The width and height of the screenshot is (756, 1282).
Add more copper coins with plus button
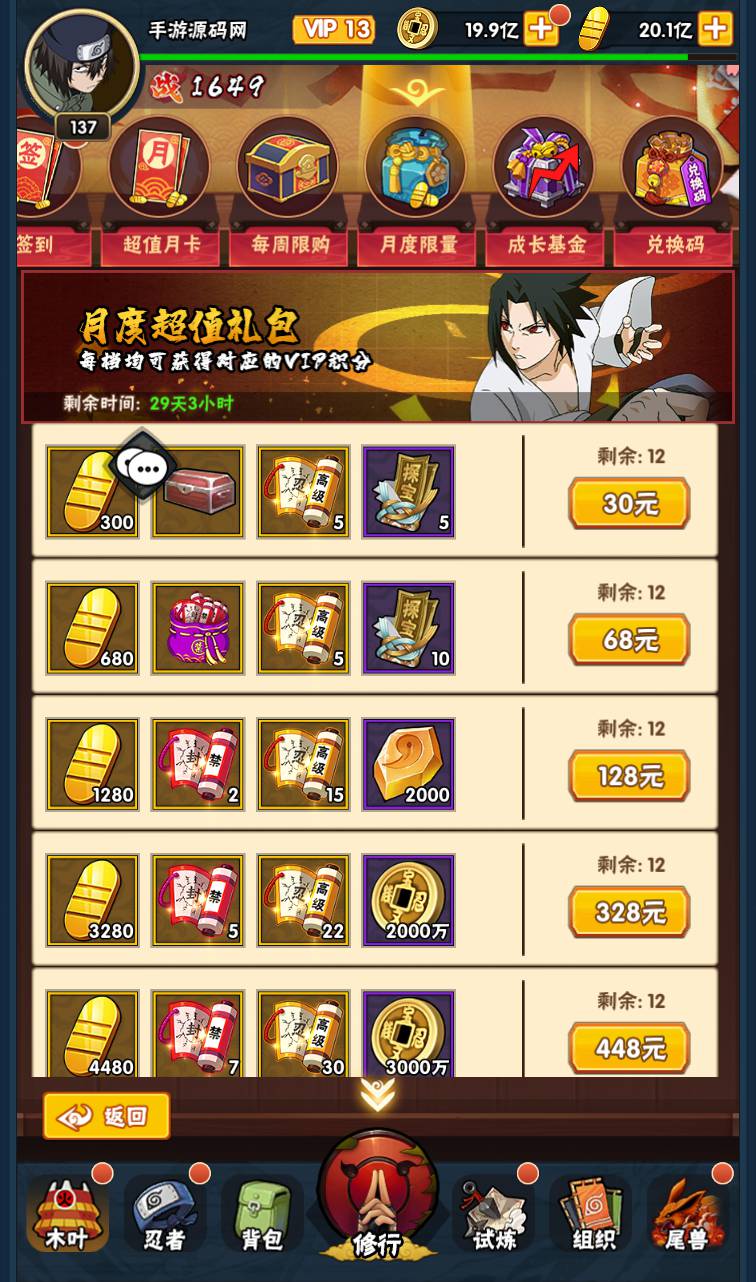coord(541,29)
